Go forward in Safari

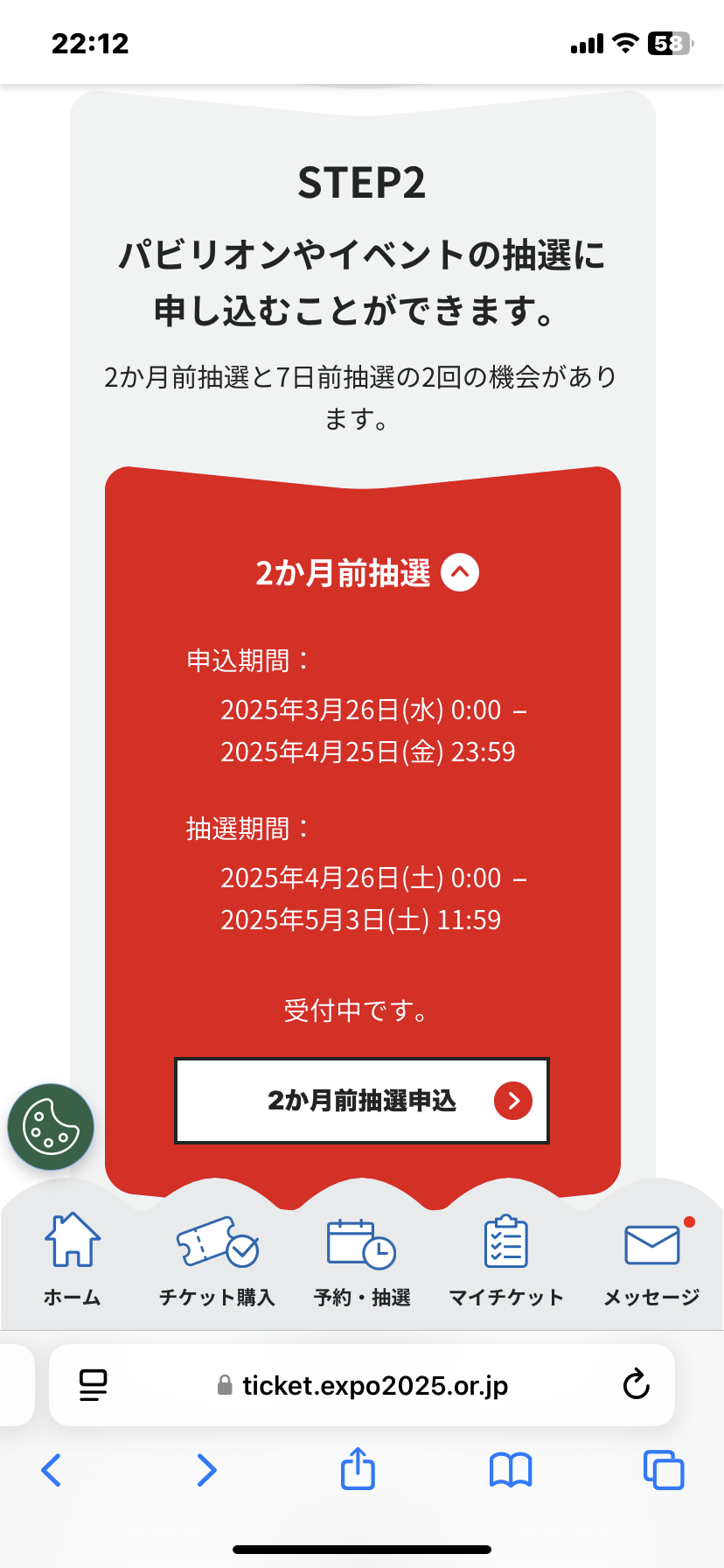point(206,1470)
